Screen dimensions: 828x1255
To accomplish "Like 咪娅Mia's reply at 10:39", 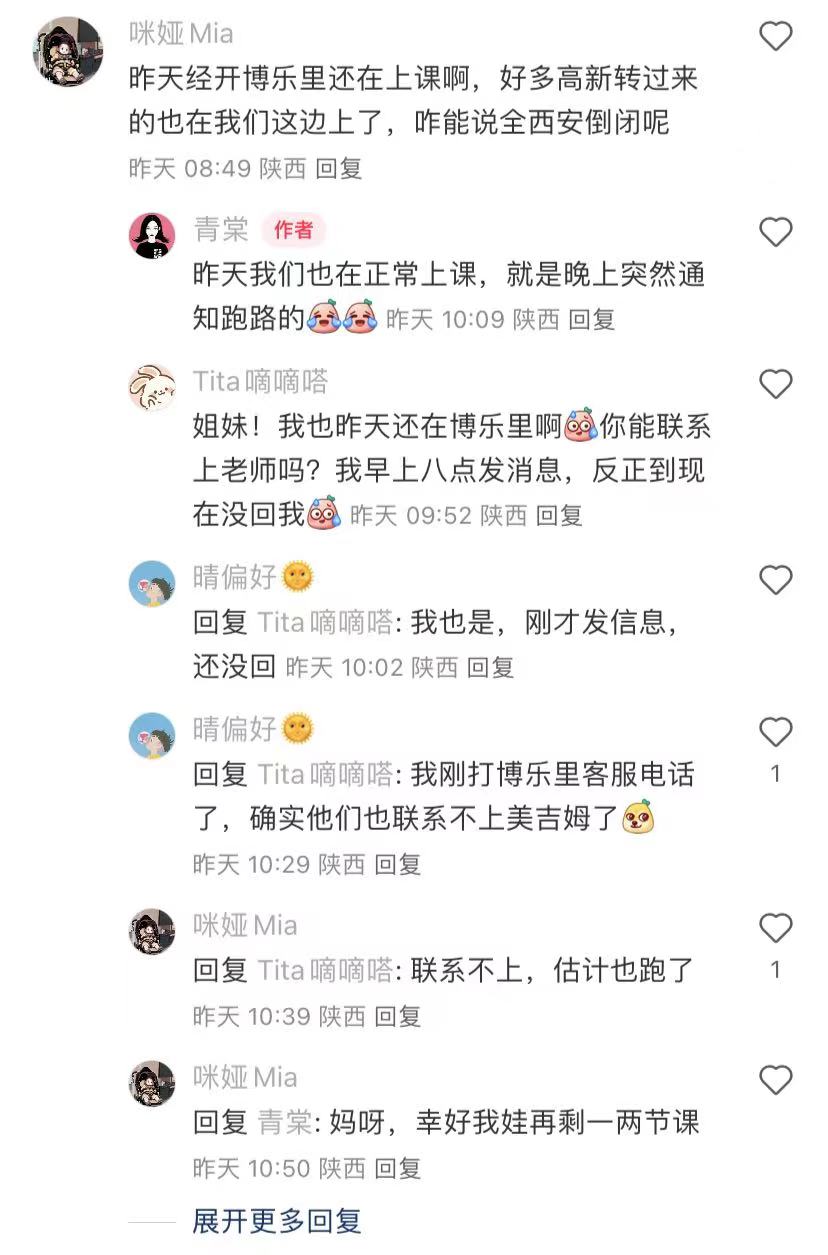I will 776,928.
